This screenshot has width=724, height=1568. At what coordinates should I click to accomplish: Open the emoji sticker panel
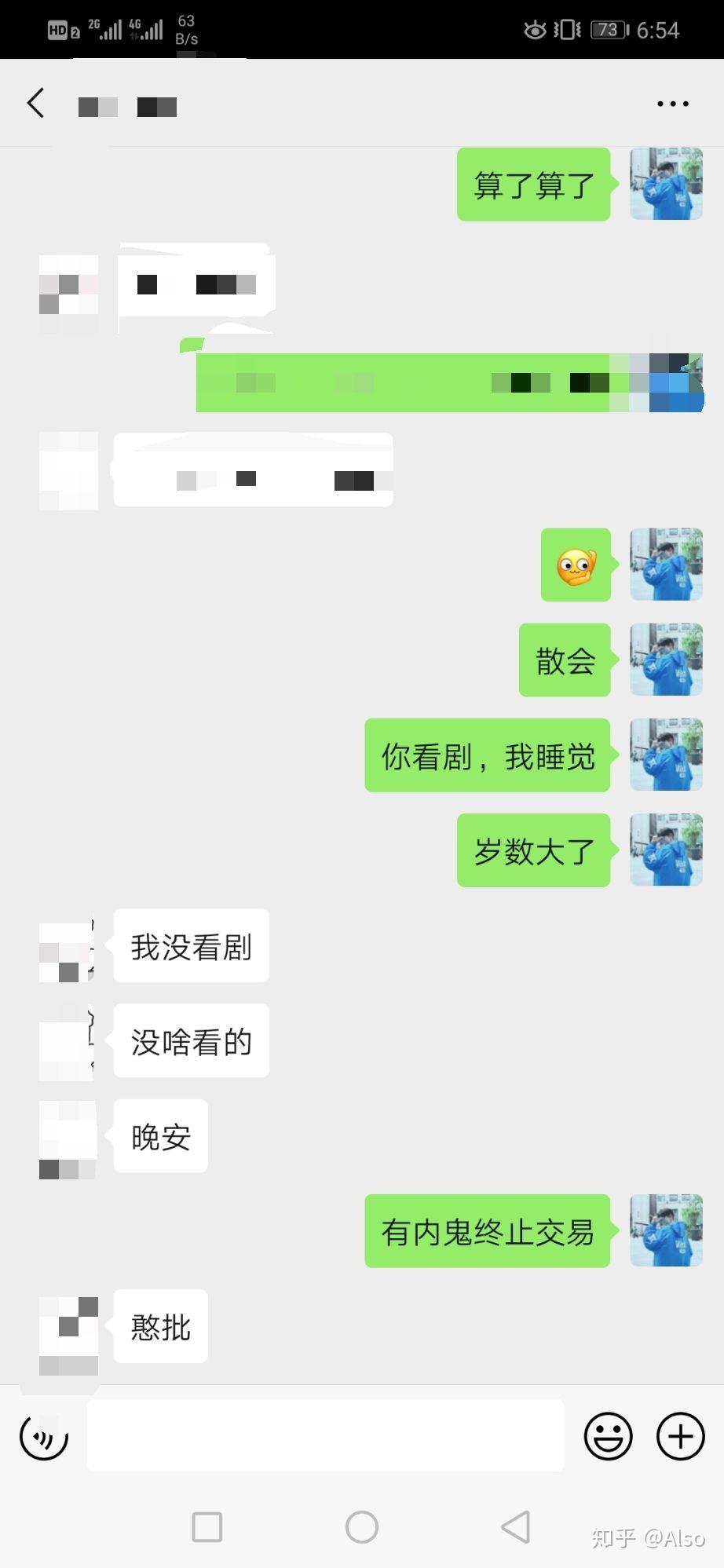(x=608, y=1436)
